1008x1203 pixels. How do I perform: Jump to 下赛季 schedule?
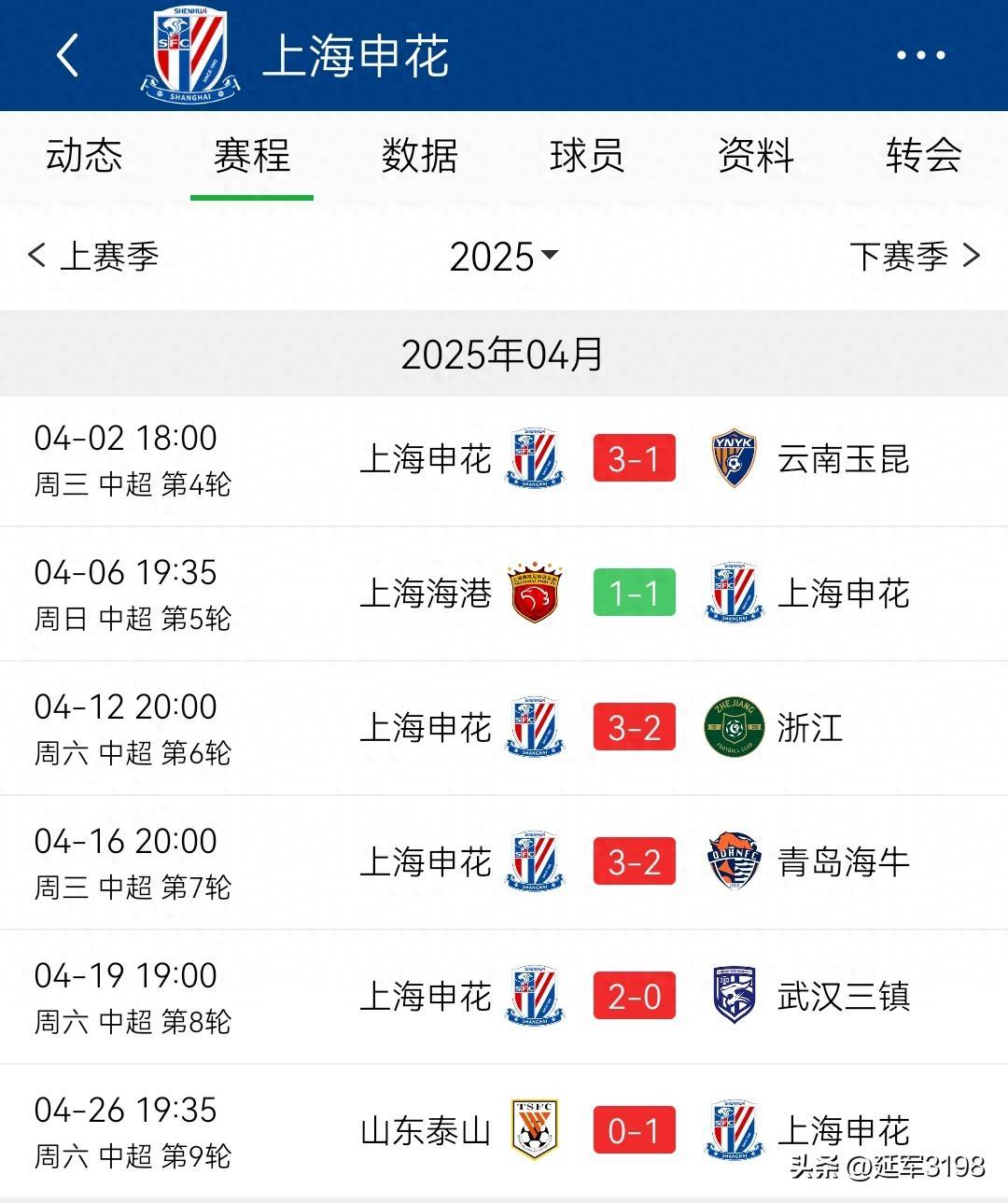tap(914, 256)
